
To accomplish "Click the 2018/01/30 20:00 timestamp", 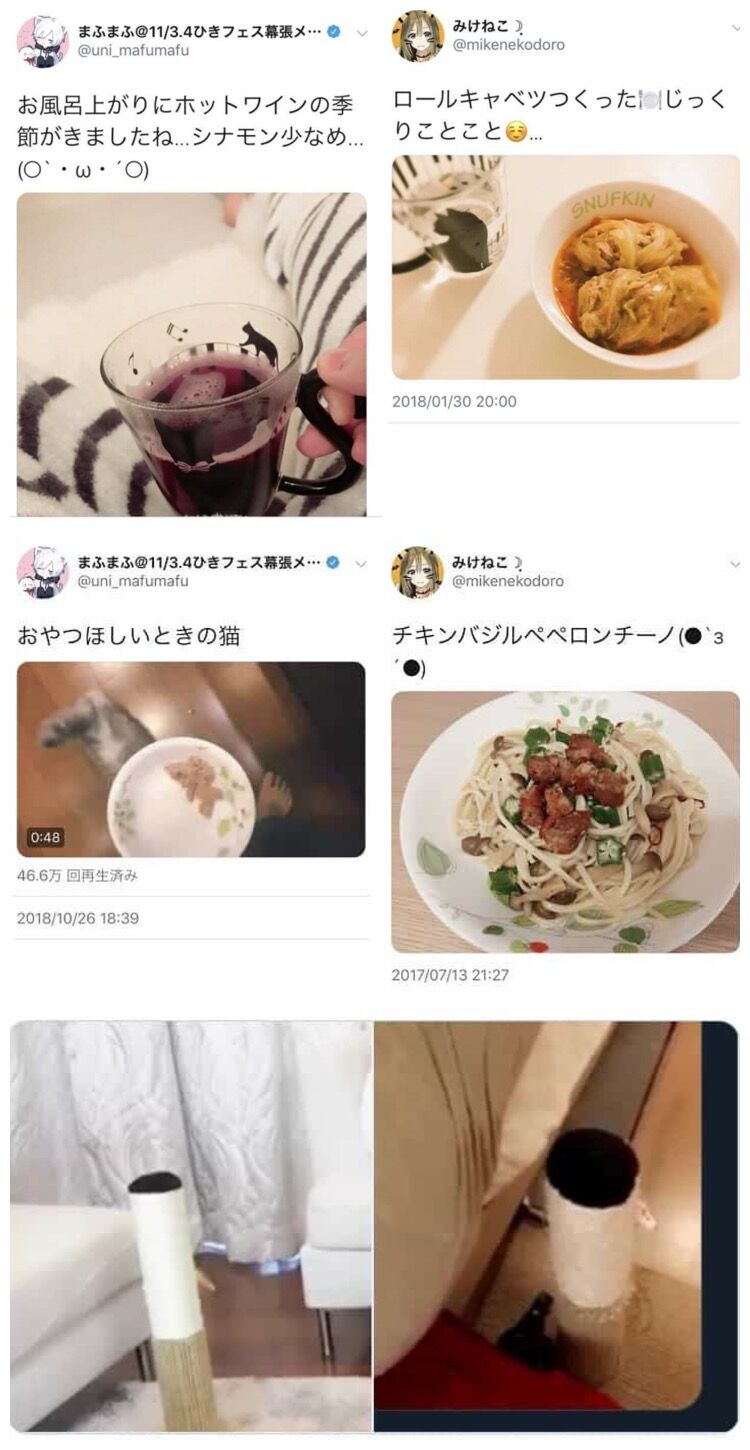I will [445, 402].
